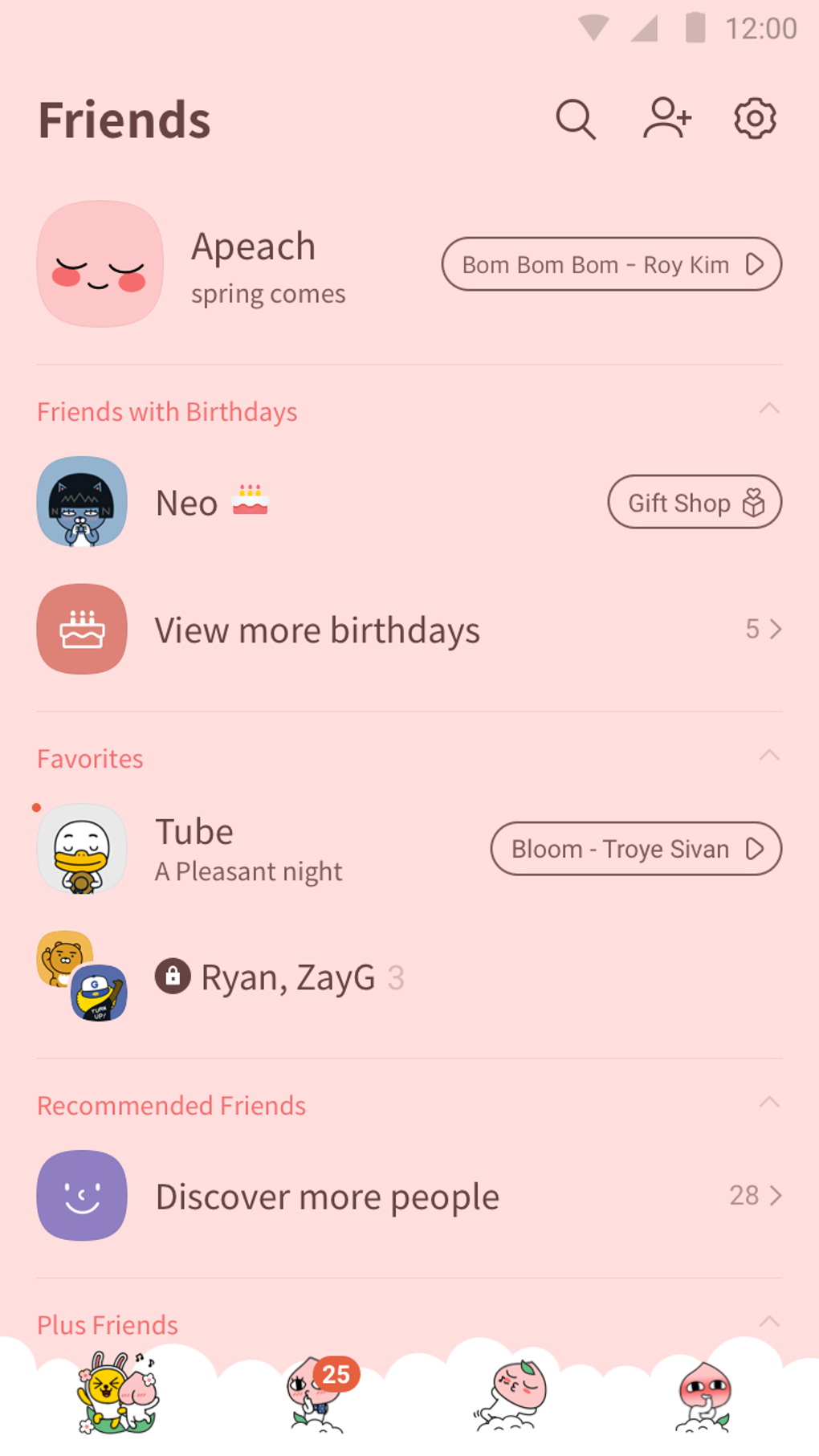Open the Gift Shop for Neo
Viewport: 819px width, 1456px height.
pyautogui.click(x=694, y=502)
